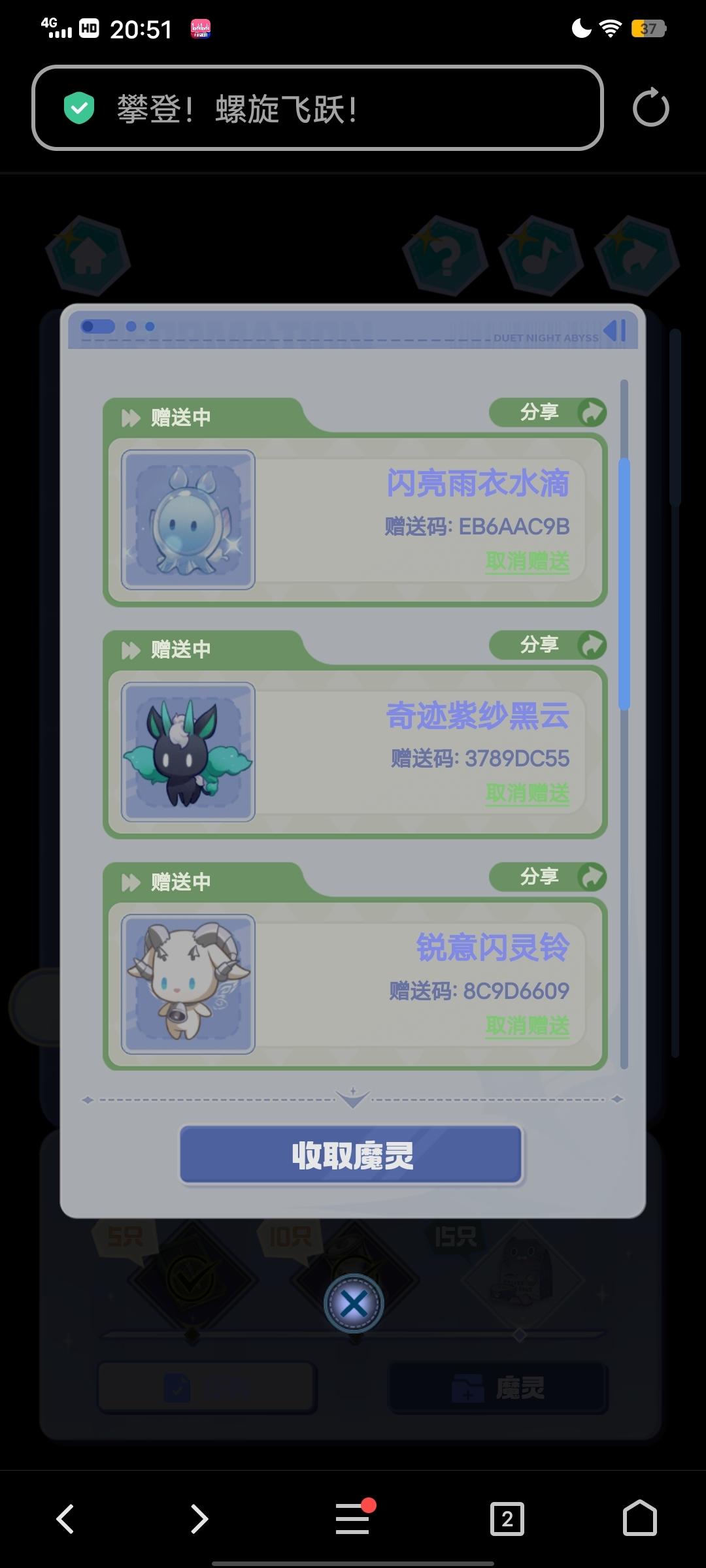Open the browser tabs switcher
The width and height of the screenshot is (706, 1568).
click(x=507, y=1518)
